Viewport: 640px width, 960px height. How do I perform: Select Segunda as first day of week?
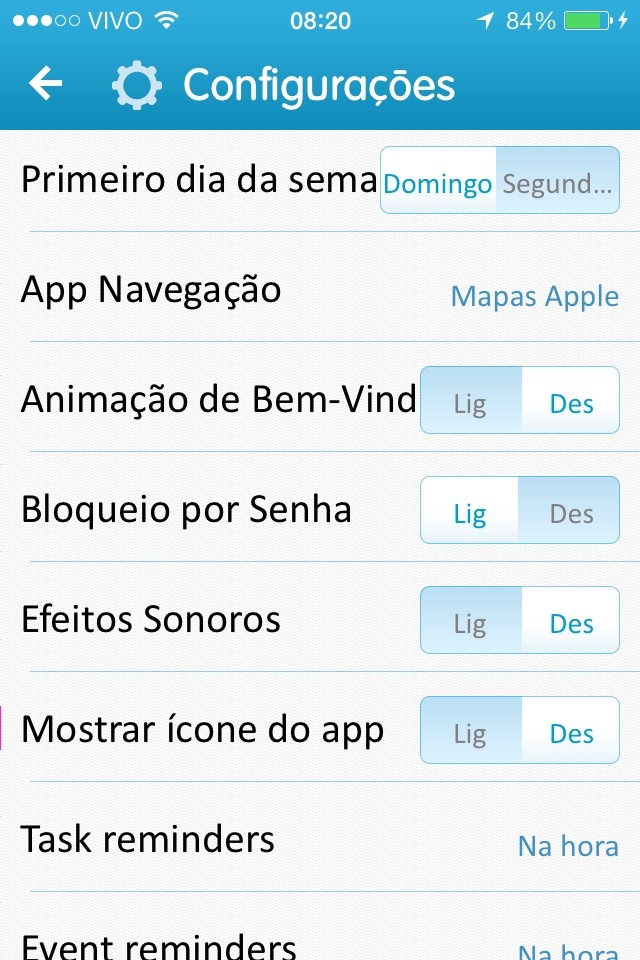(557, 184)
